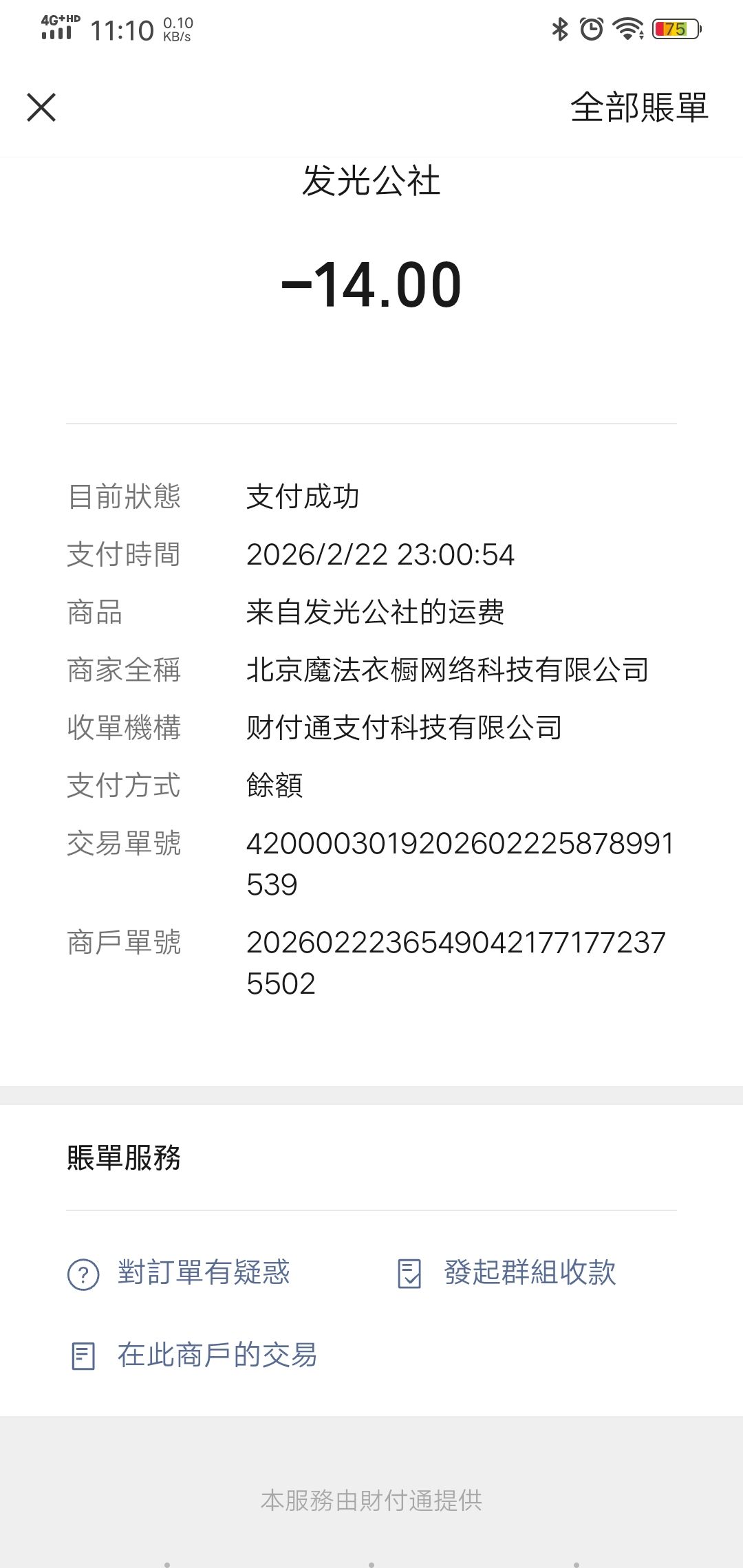Start a group collection via 發起群組收款

click(x=508, y=1273)
